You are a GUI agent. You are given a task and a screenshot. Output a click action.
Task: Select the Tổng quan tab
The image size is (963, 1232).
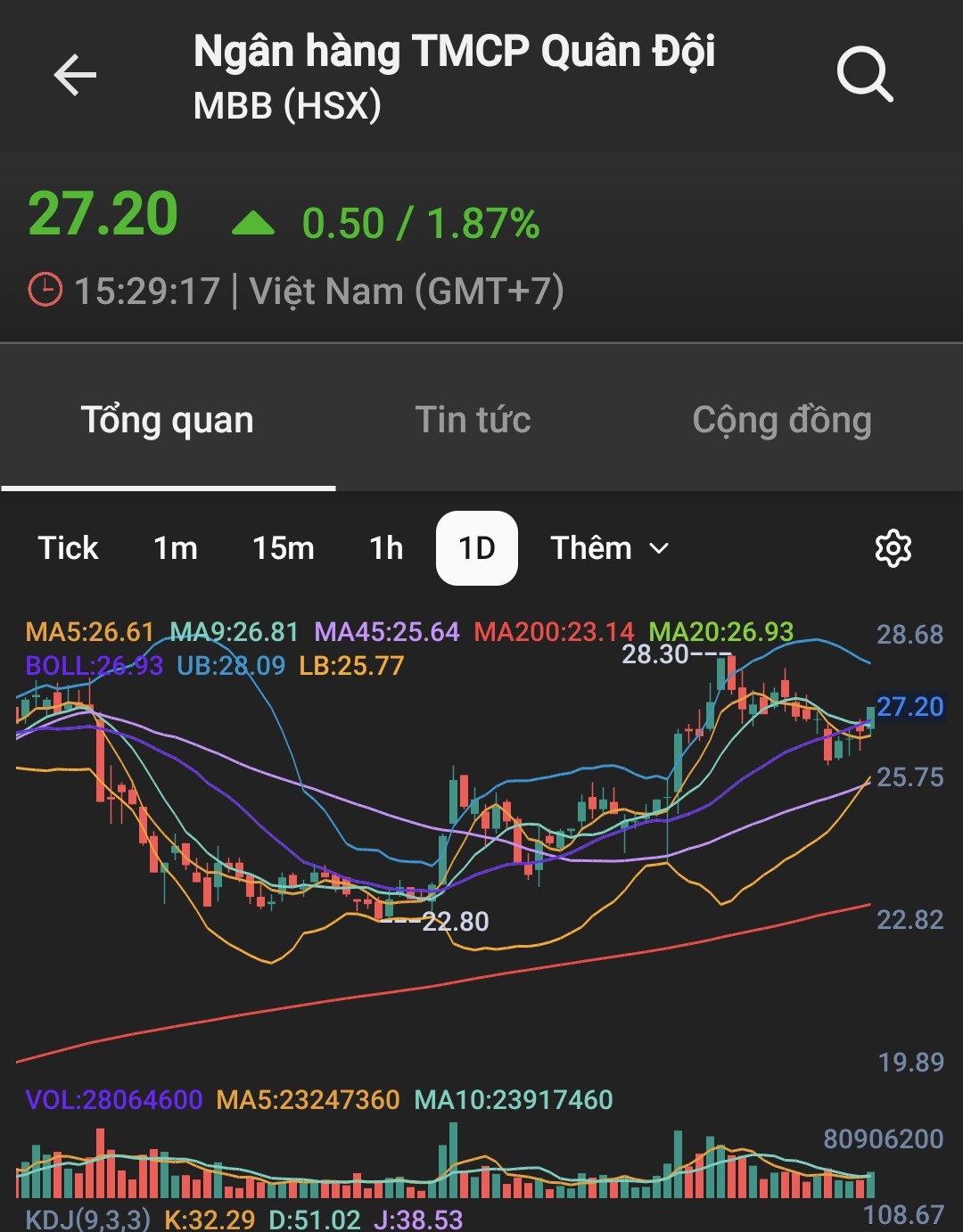tap(168, 420)
